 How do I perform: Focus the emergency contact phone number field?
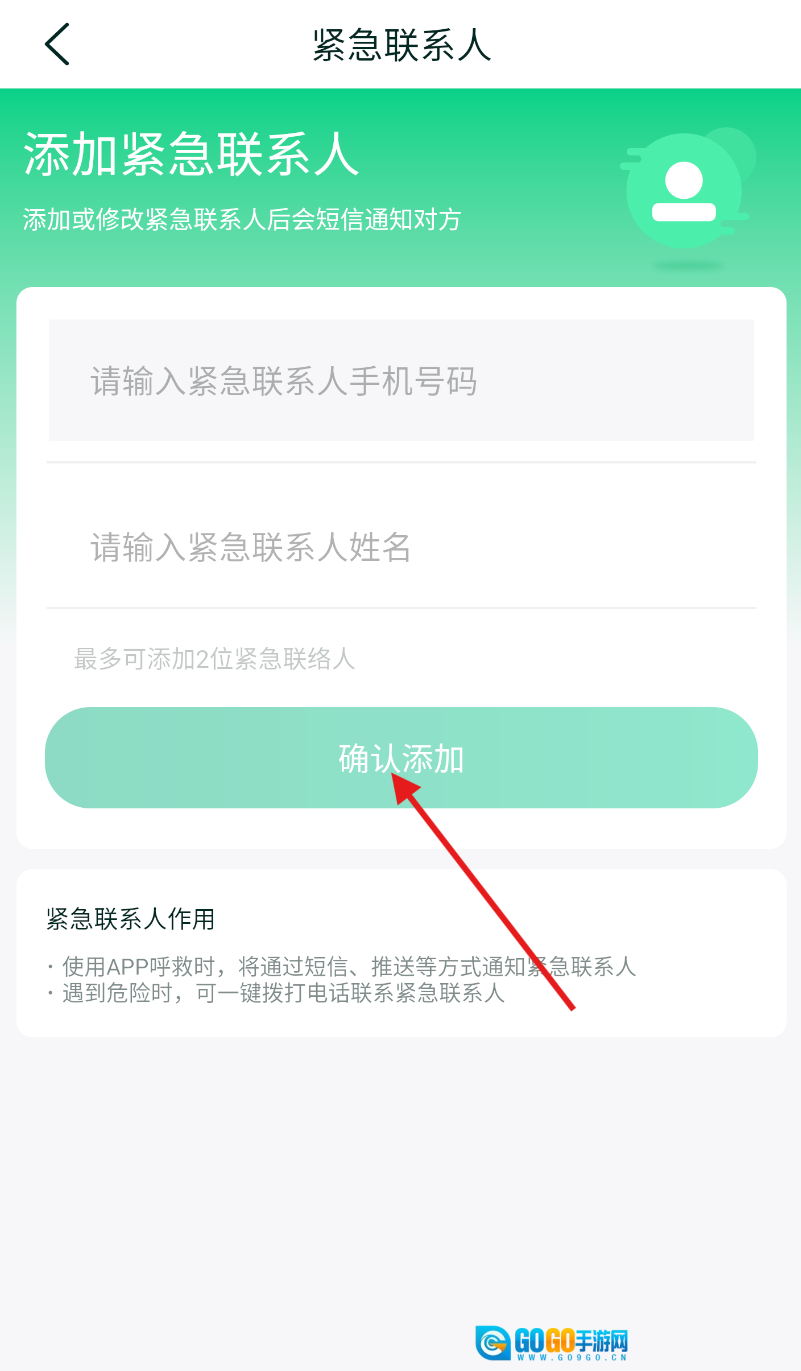[x=400, y=381]
